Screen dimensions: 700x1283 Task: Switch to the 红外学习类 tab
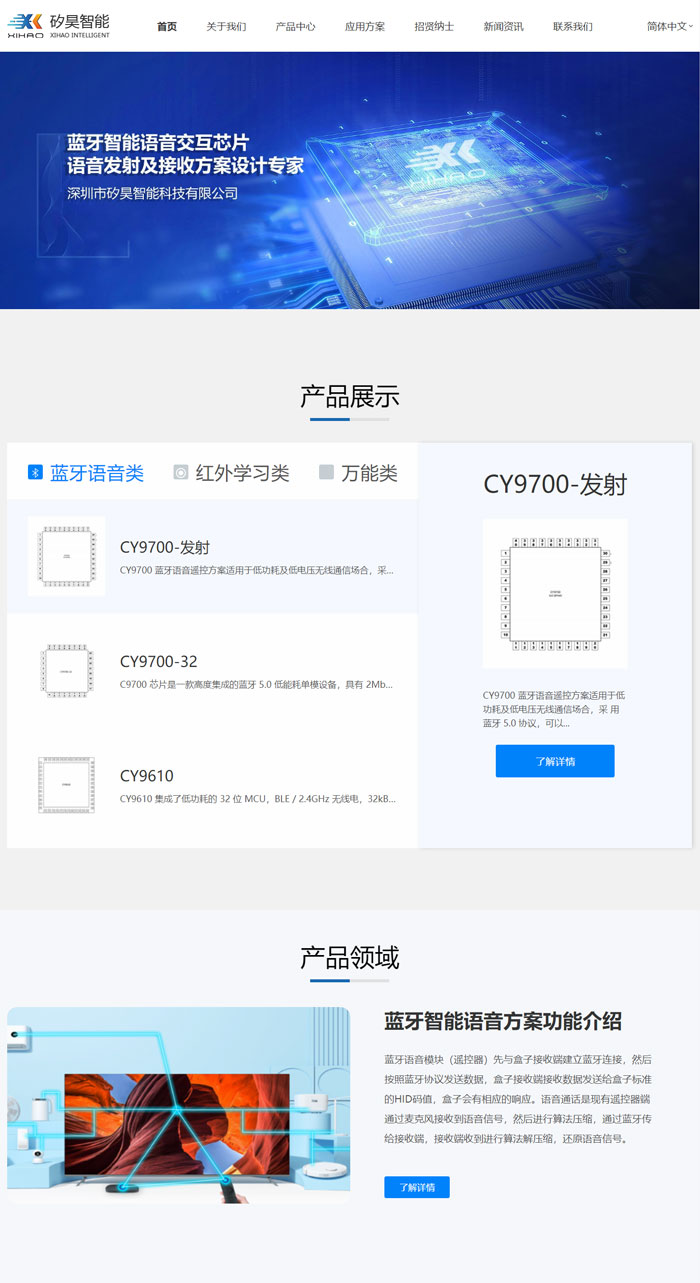(x=231, y=473)
